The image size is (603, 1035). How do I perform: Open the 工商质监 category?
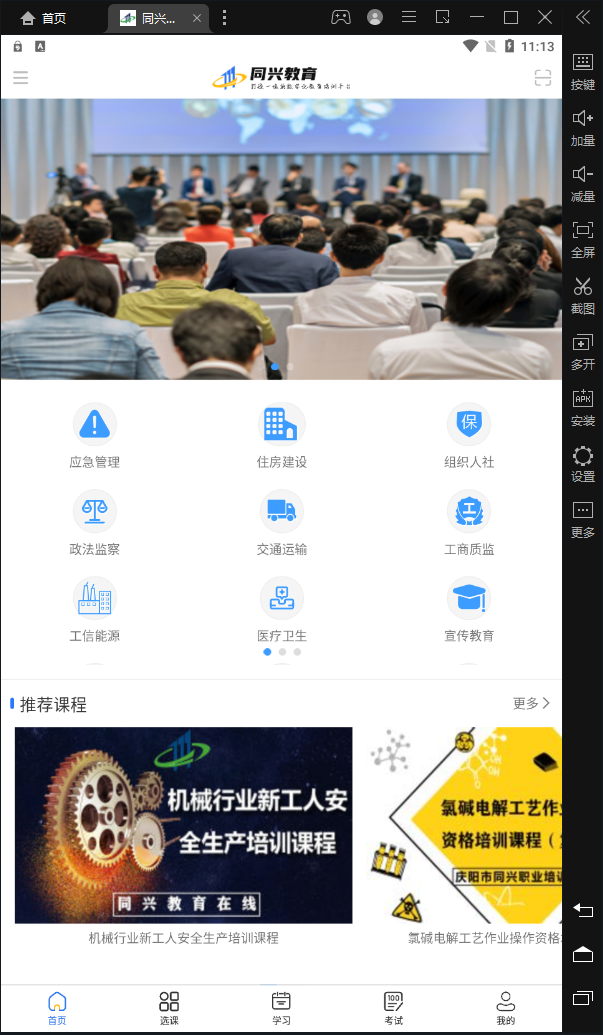point(468,522)
